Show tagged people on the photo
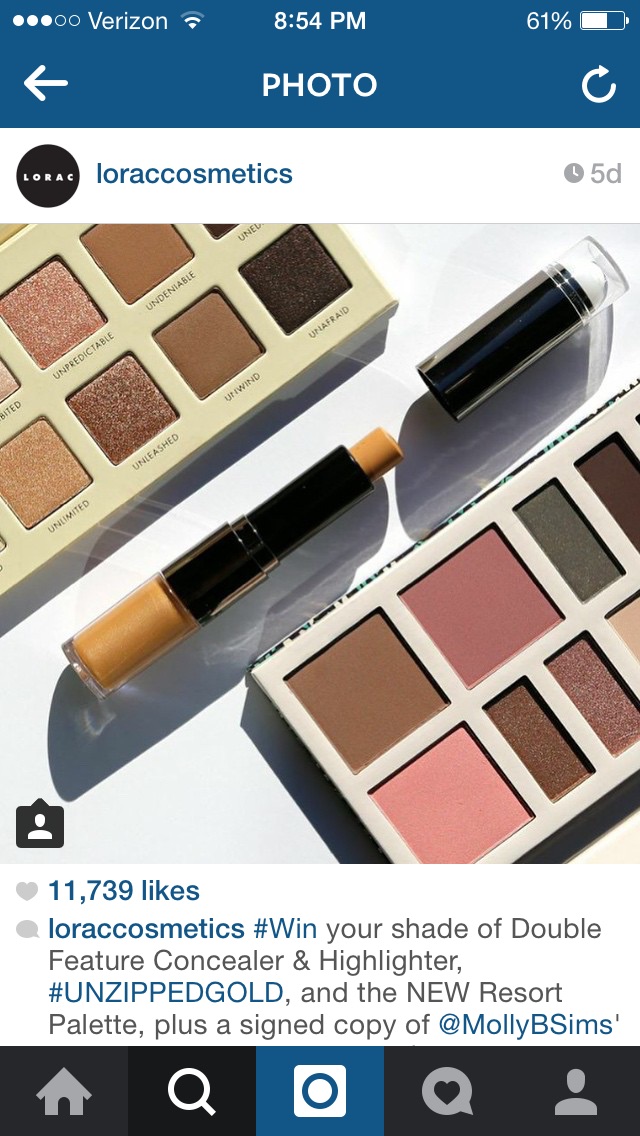This screenshot has height=1136, width=640. coord(40,826)
